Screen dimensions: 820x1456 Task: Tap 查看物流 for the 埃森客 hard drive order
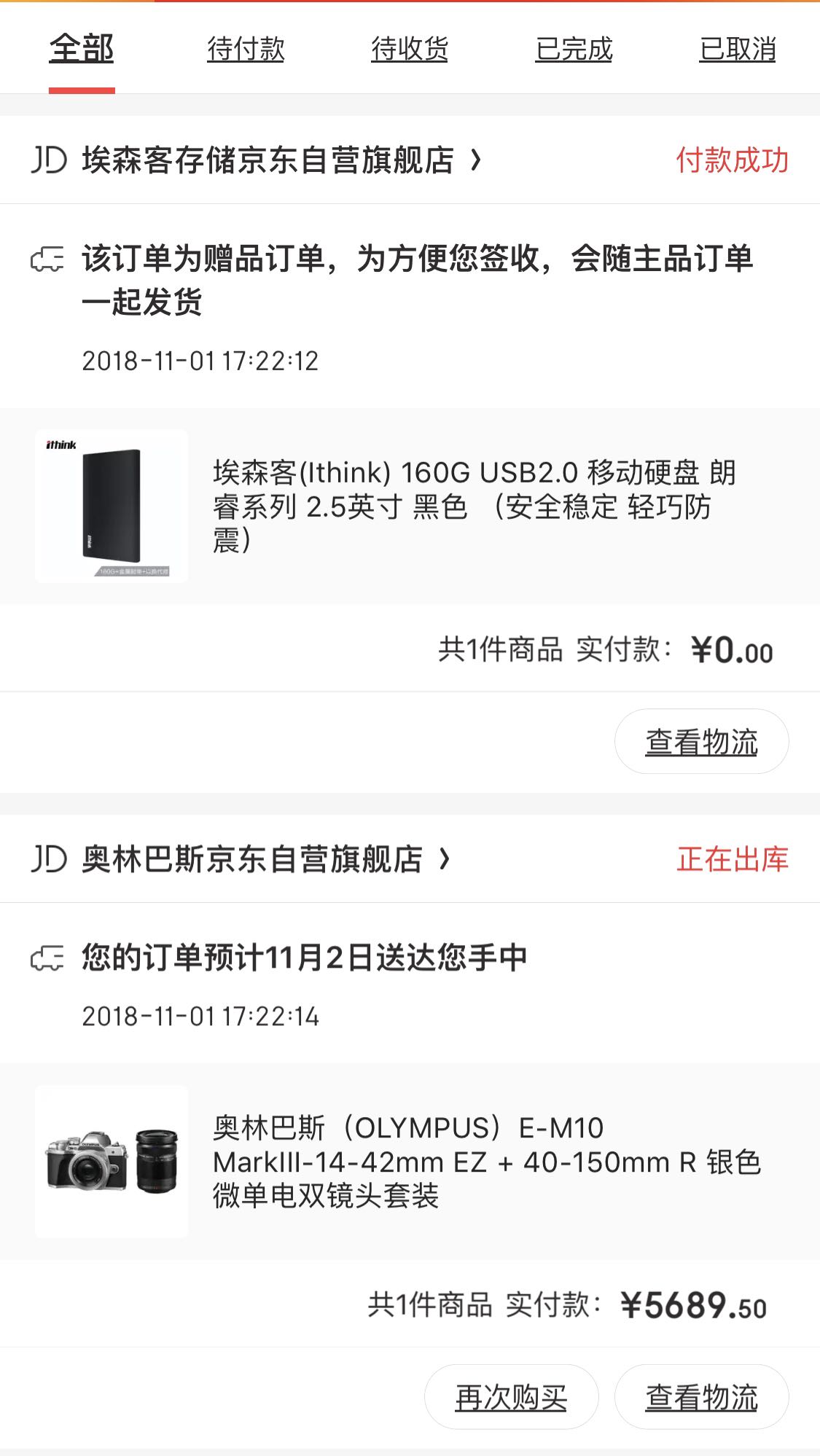701,742
